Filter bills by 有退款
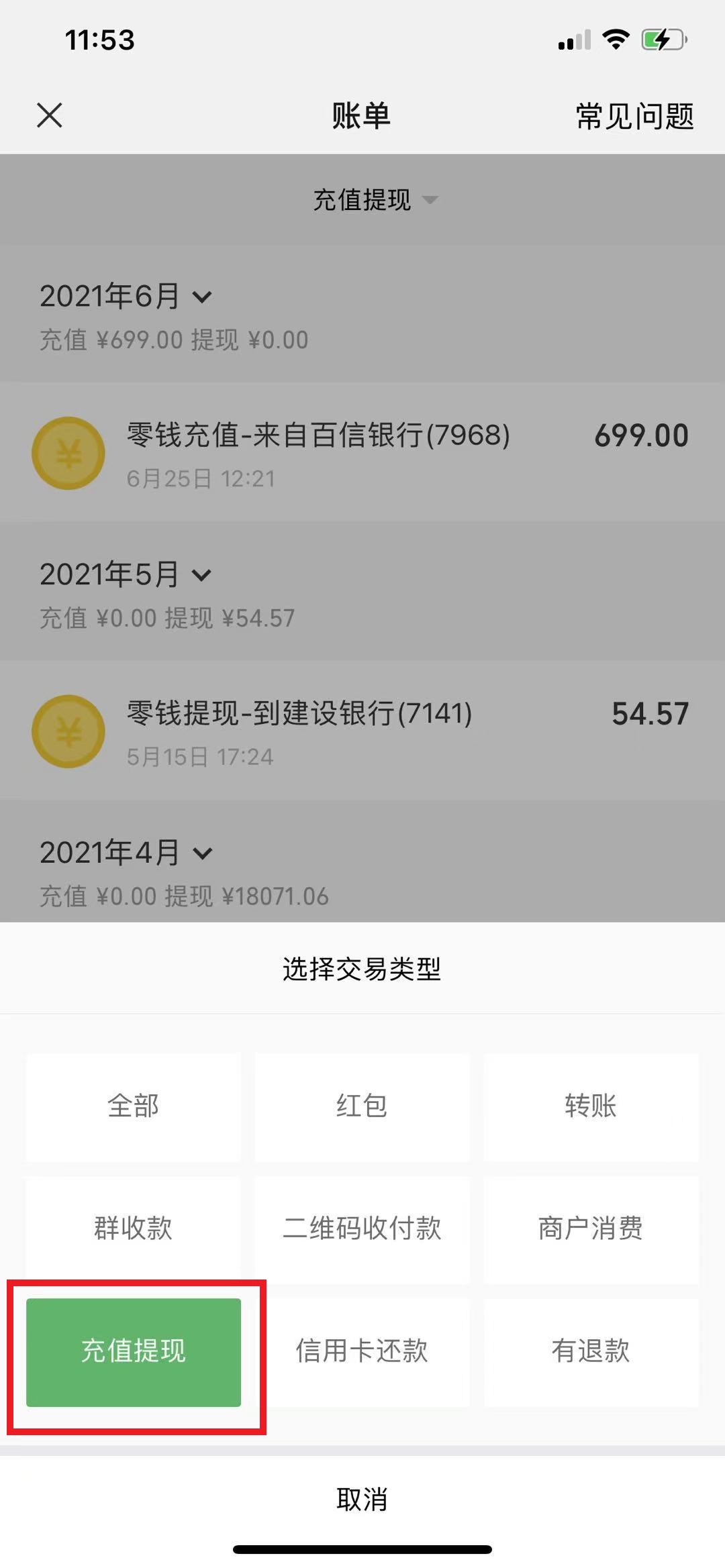Viewport: 725px width, 1568px height. 591,1352
